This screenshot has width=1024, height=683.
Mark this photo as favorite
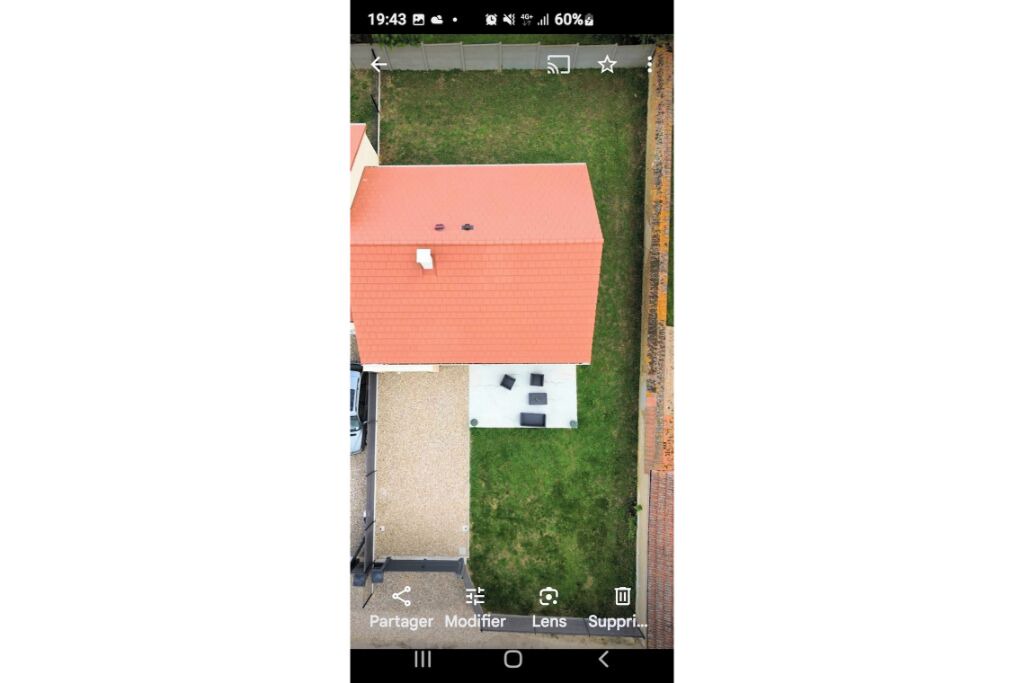click(x=607, y=65)
